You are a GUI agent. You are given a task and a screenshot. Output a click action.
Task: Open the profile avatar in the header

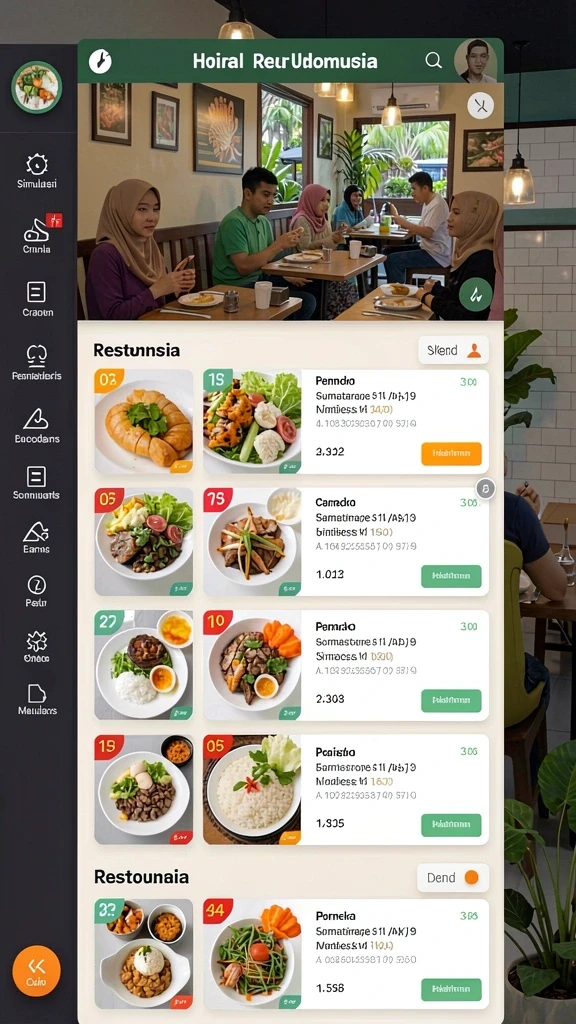coord(475,61)
